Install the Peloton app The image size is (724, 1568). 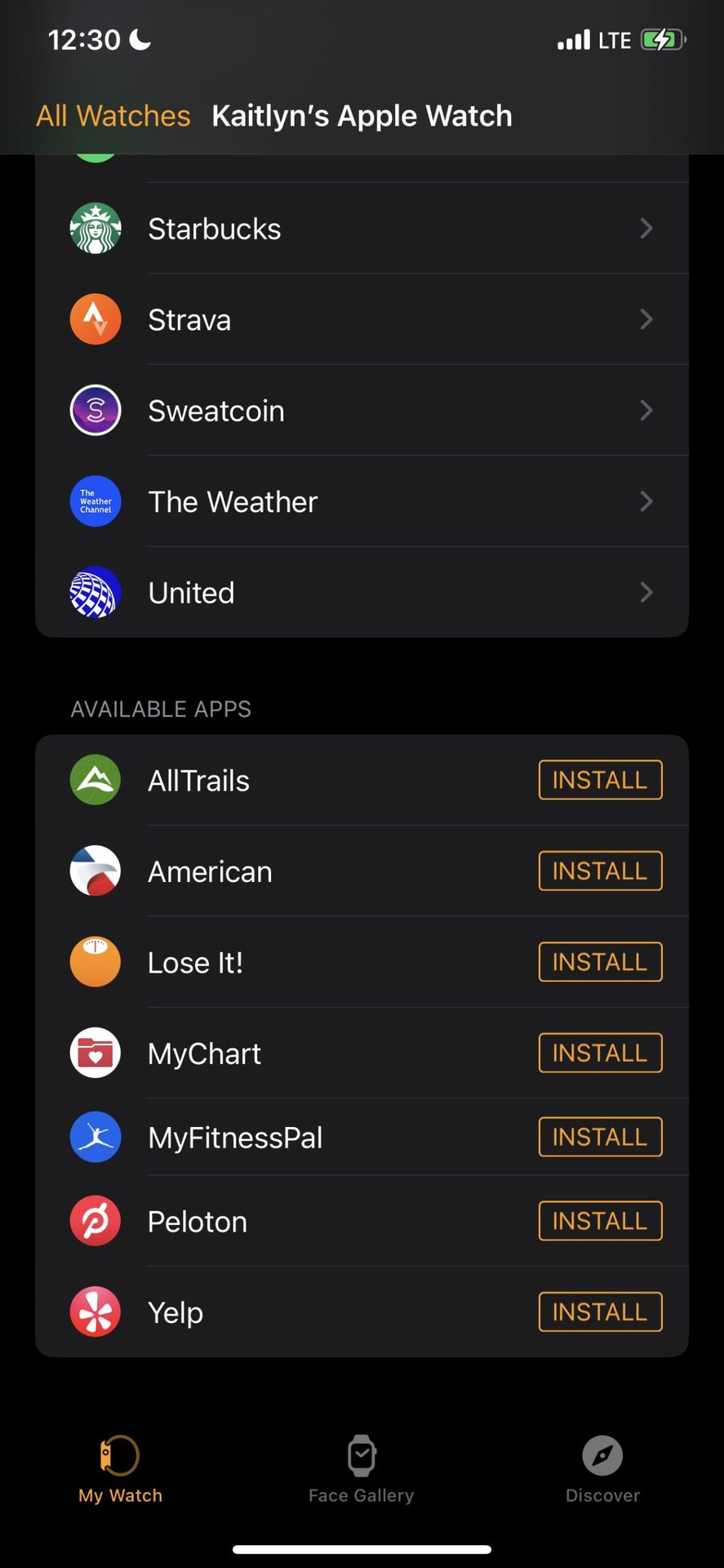coord(600,1221)
